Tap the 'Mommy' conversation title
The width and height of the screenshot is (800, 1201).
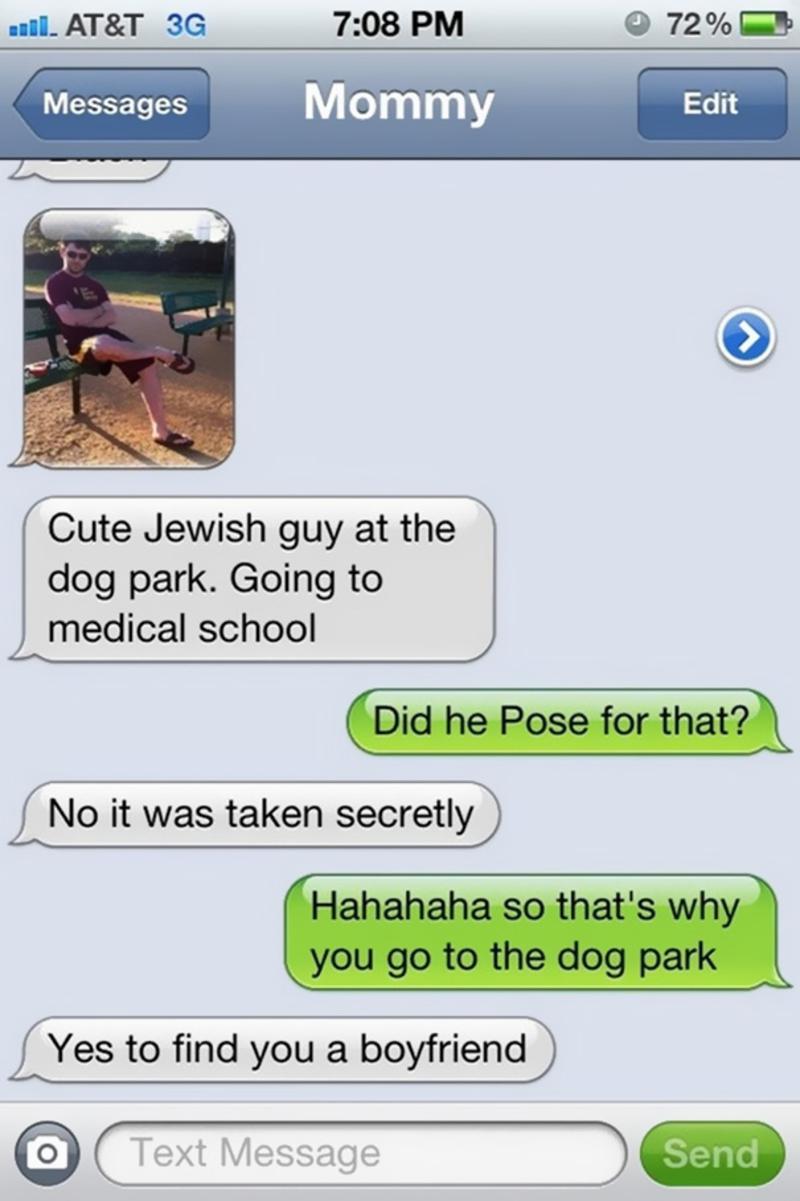tap(398, 102)
